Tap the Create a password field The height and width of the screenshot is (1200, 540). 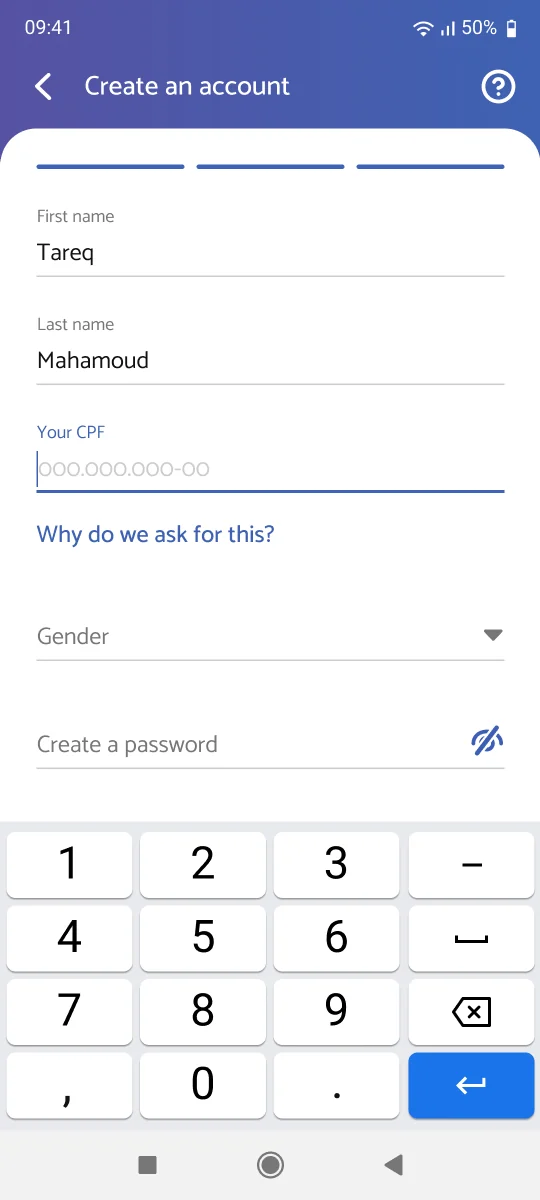click(x=250, y=744)
